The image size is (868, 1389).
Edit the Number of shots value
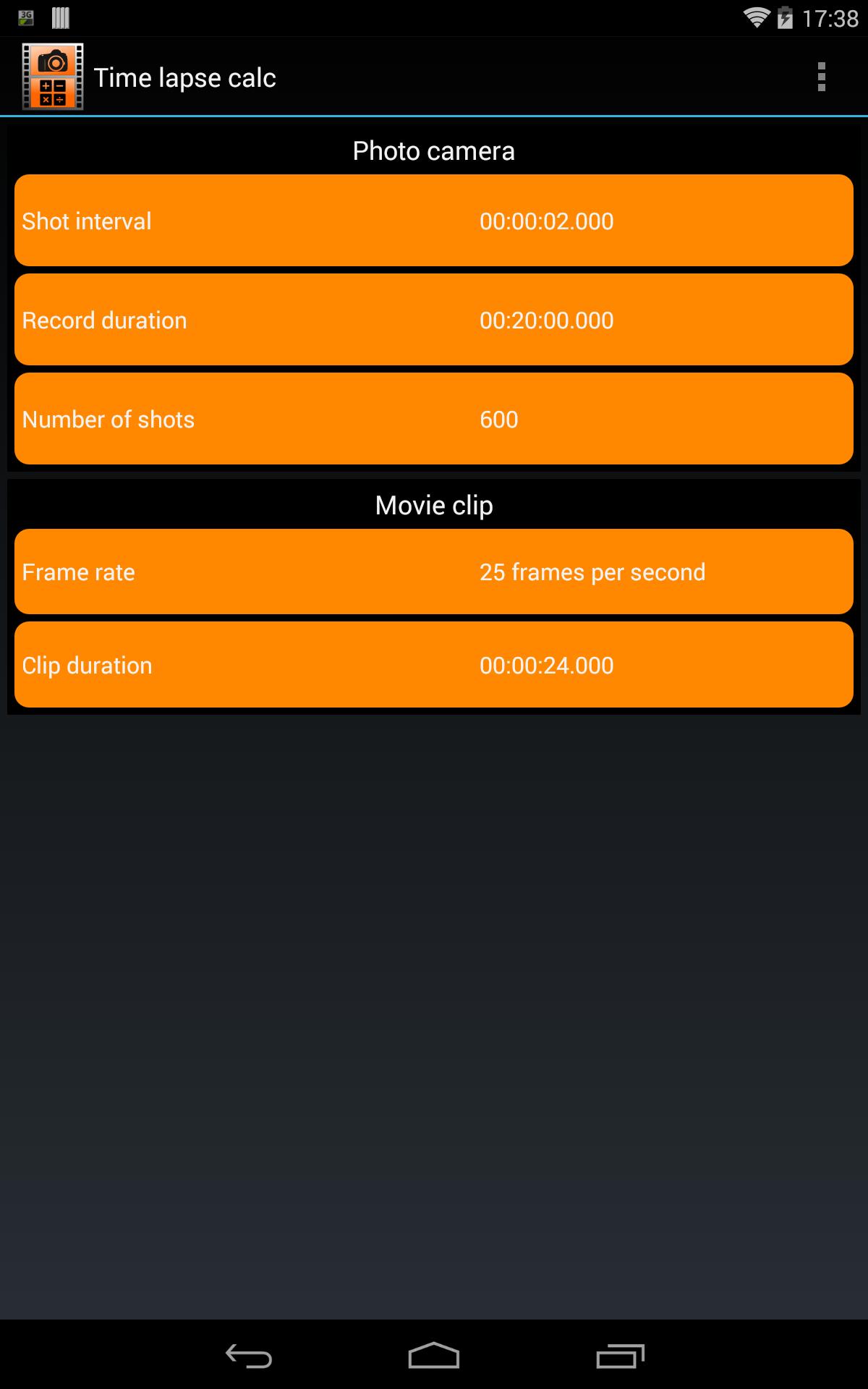coord(434,418)
